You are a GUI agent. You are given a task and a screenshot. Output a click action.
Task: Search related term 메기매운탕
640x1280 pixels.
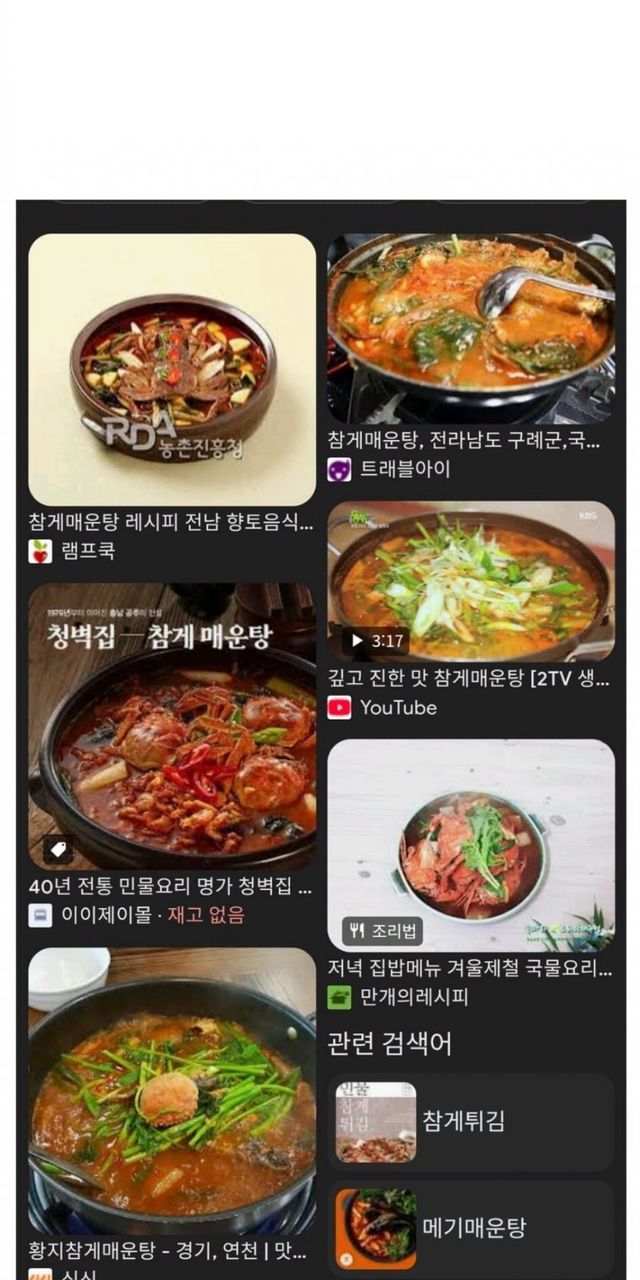click(471, 1228)
